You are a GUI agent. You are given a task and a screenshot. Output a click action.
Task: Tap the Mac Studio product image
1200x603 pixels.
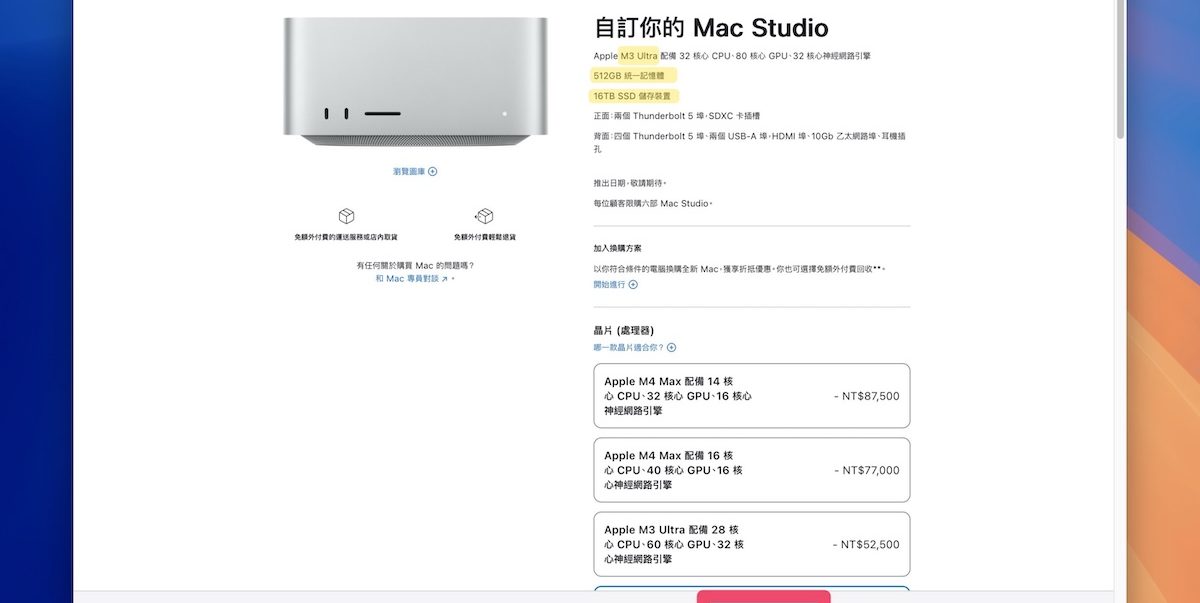pyautogui.click(x=415, y=82)
